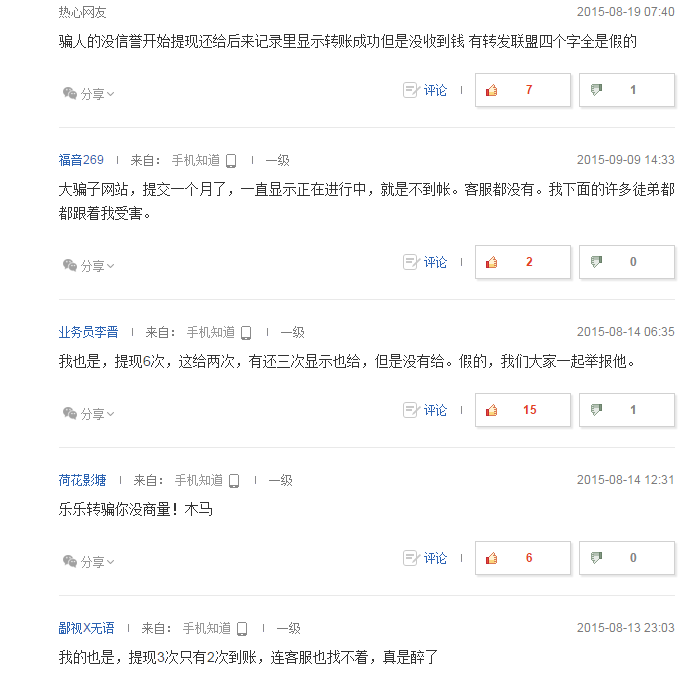Image resolution: width=698 pixels, height=683 pixels.
Task: Upvote the answer by 福音269
Action: pos(522,262)
